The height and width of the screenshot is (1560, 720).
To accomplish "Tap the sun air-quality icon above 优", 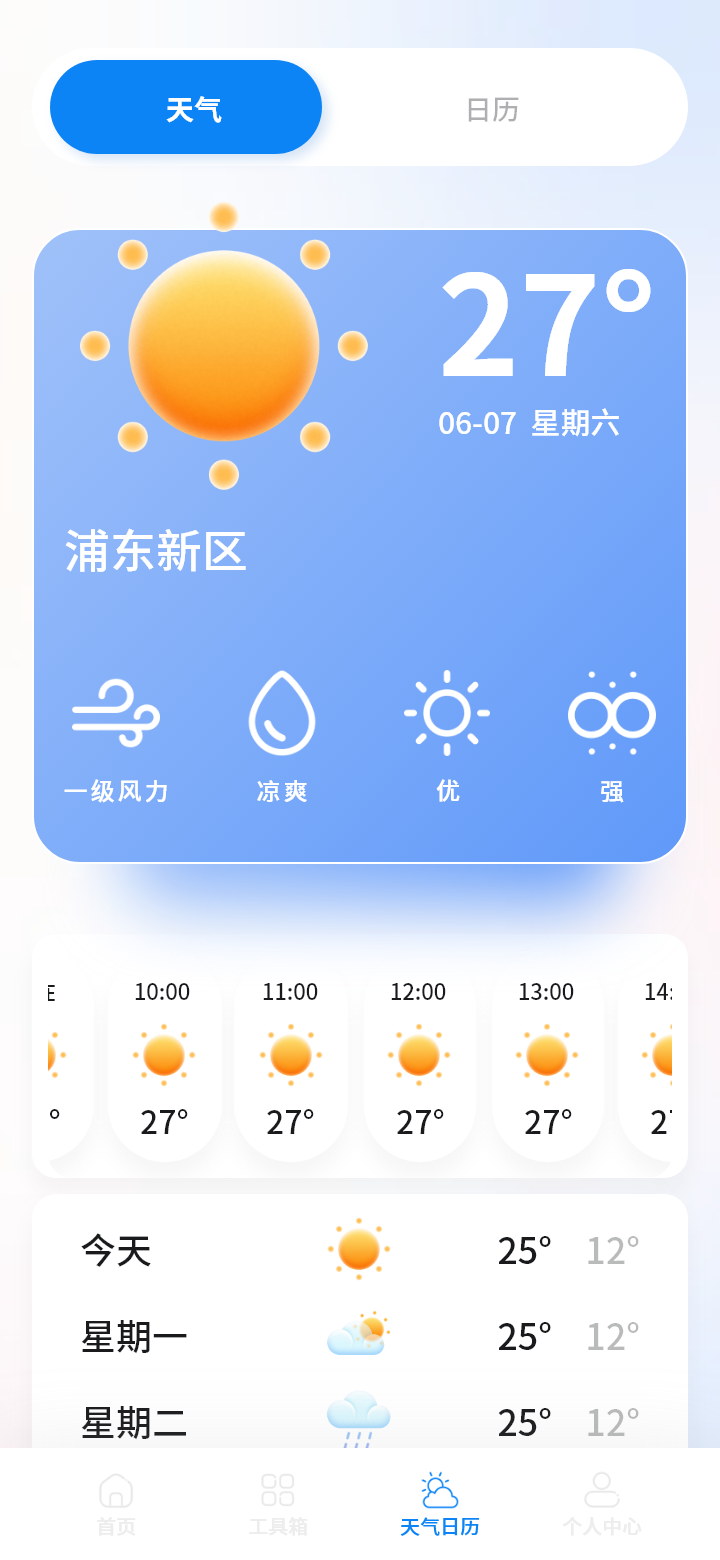I will tap(447, 713).
